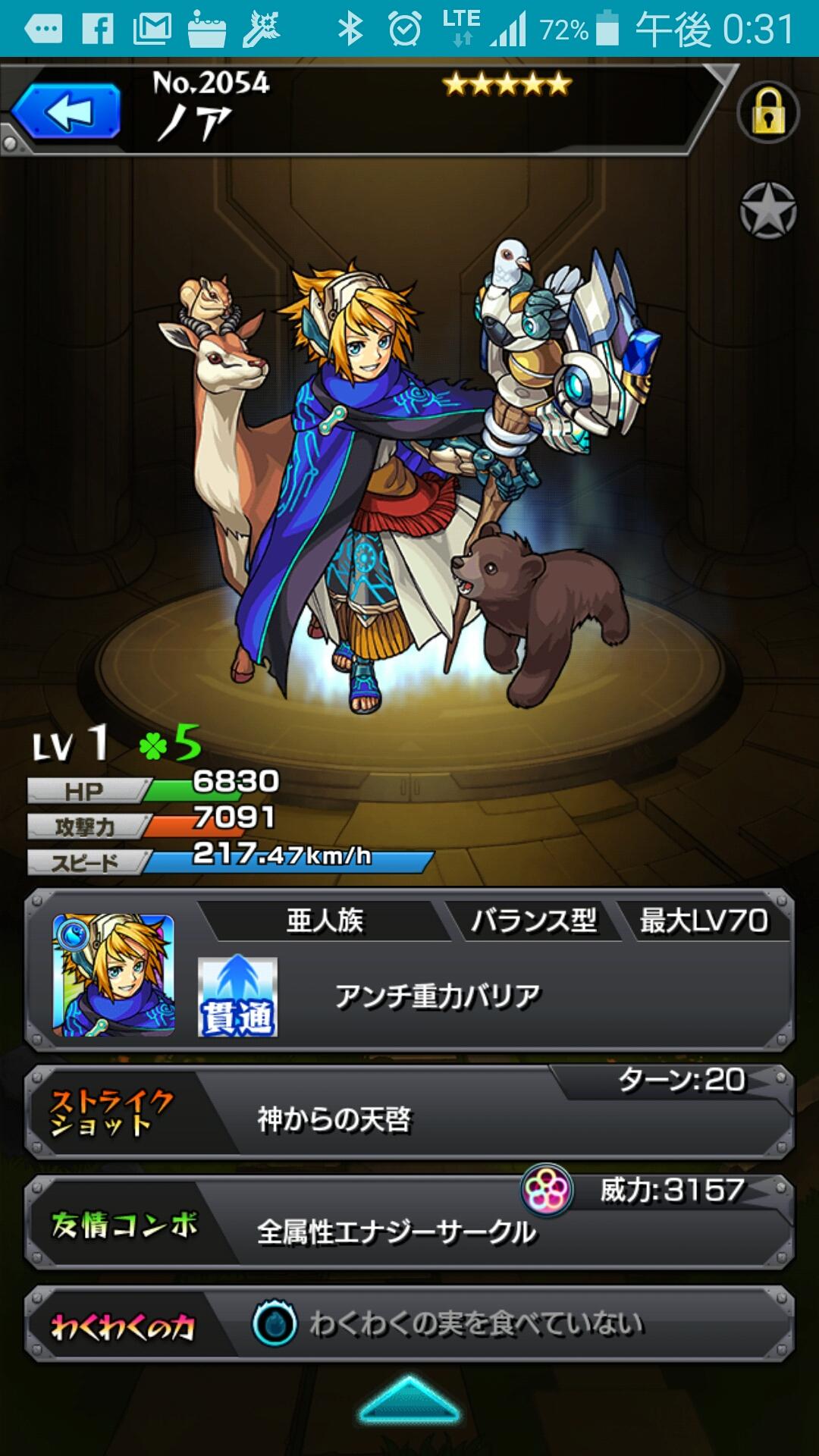Viewport: 819px width, 1456px height.
Task: Tap the アンチ重力バリア ability panel
Action: (437, 996)
